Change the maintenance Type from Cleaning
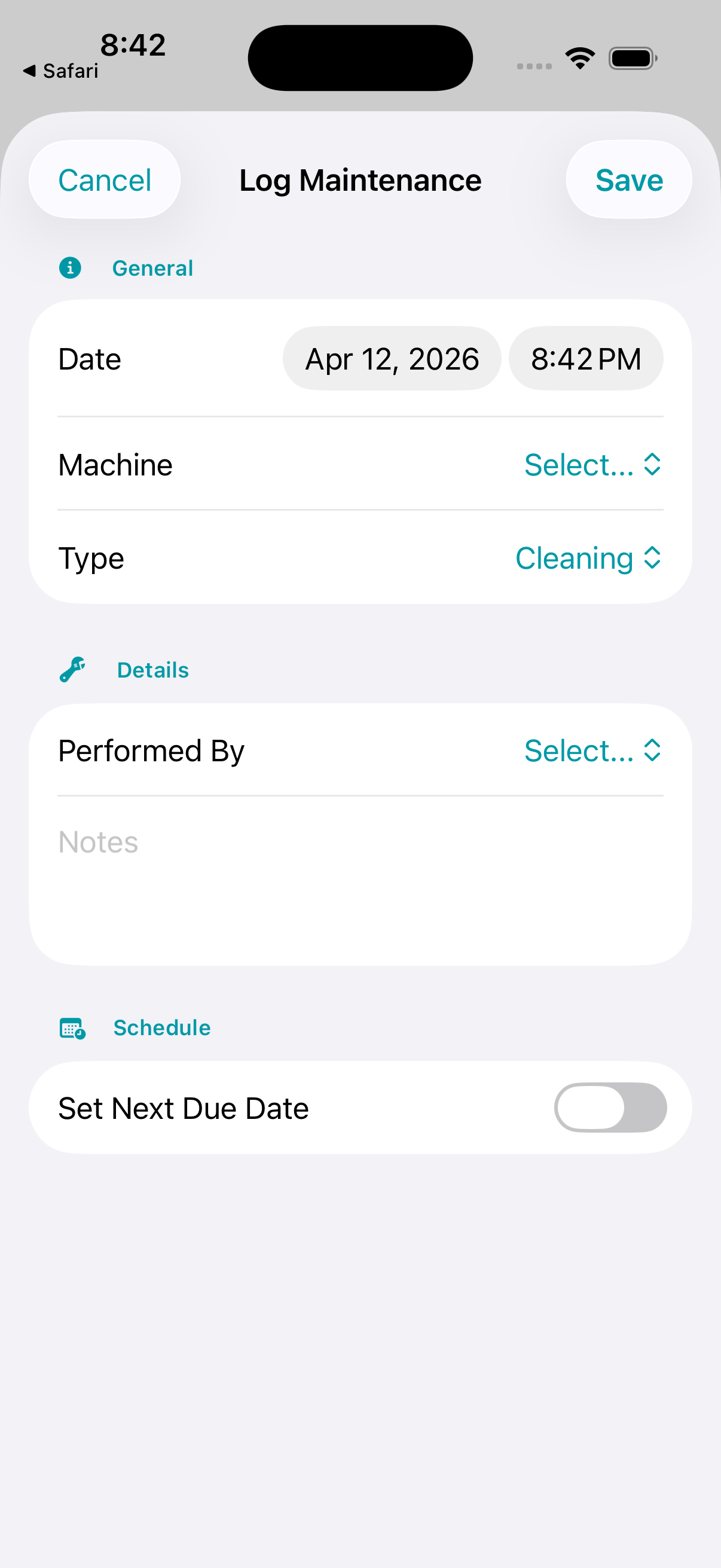The width and height of the screenshot is (721, 1568). tap(587, 557)
